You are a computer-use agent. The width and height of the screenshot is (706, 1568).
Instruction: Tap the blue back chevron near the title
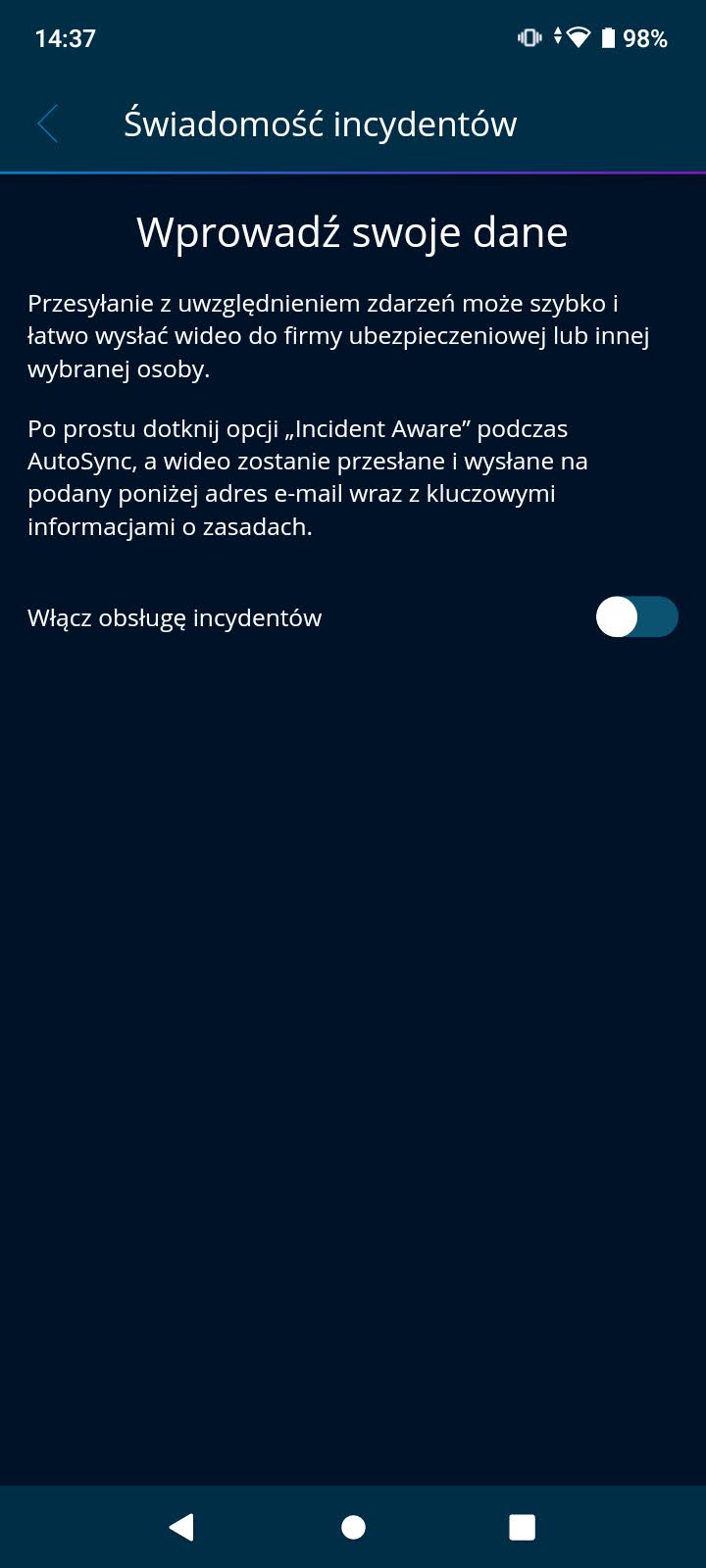[47, 123]
